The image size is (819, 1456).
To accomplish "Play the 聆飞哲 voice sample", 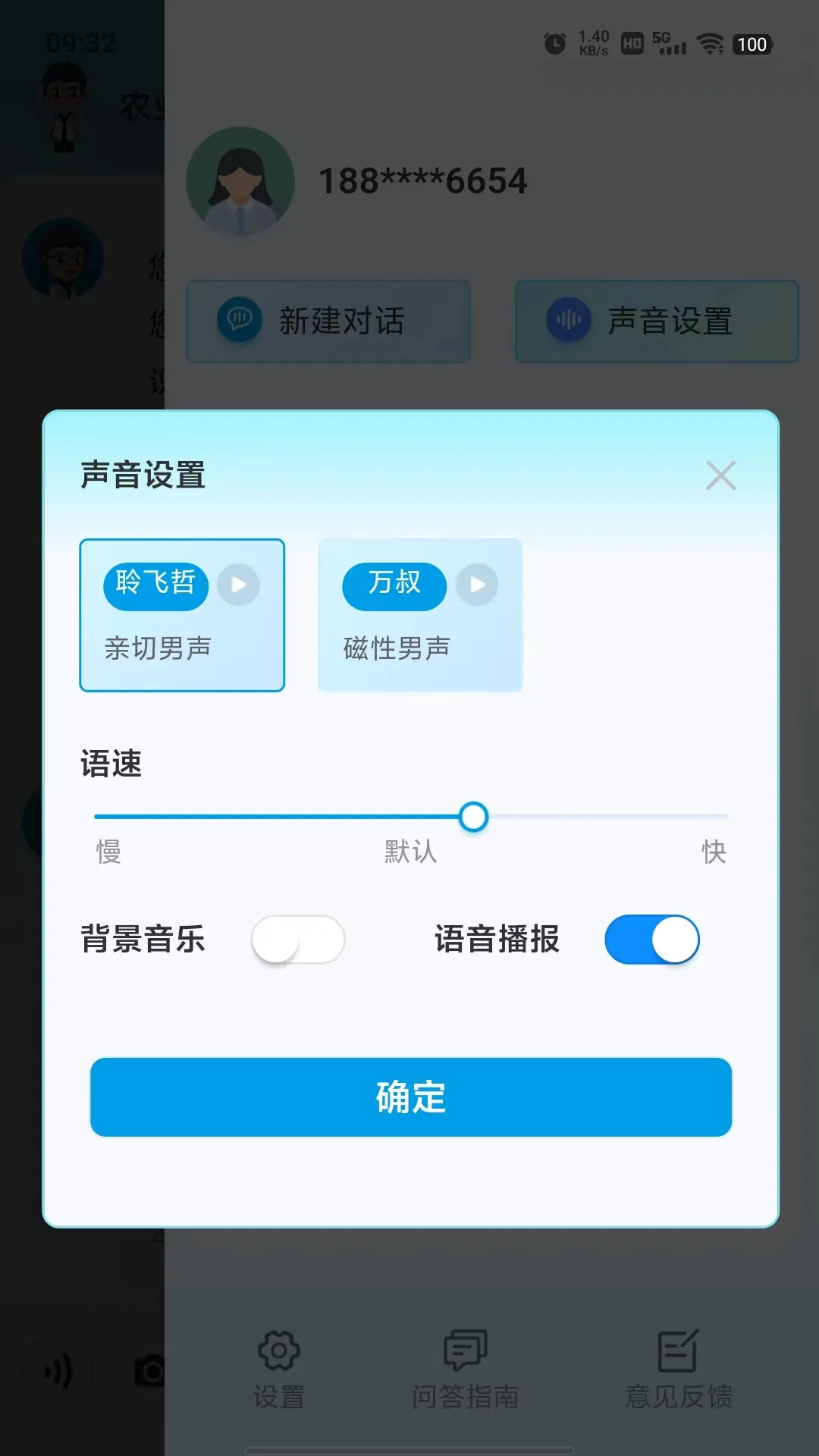I will pyautogui.click(x=238, y=585).
